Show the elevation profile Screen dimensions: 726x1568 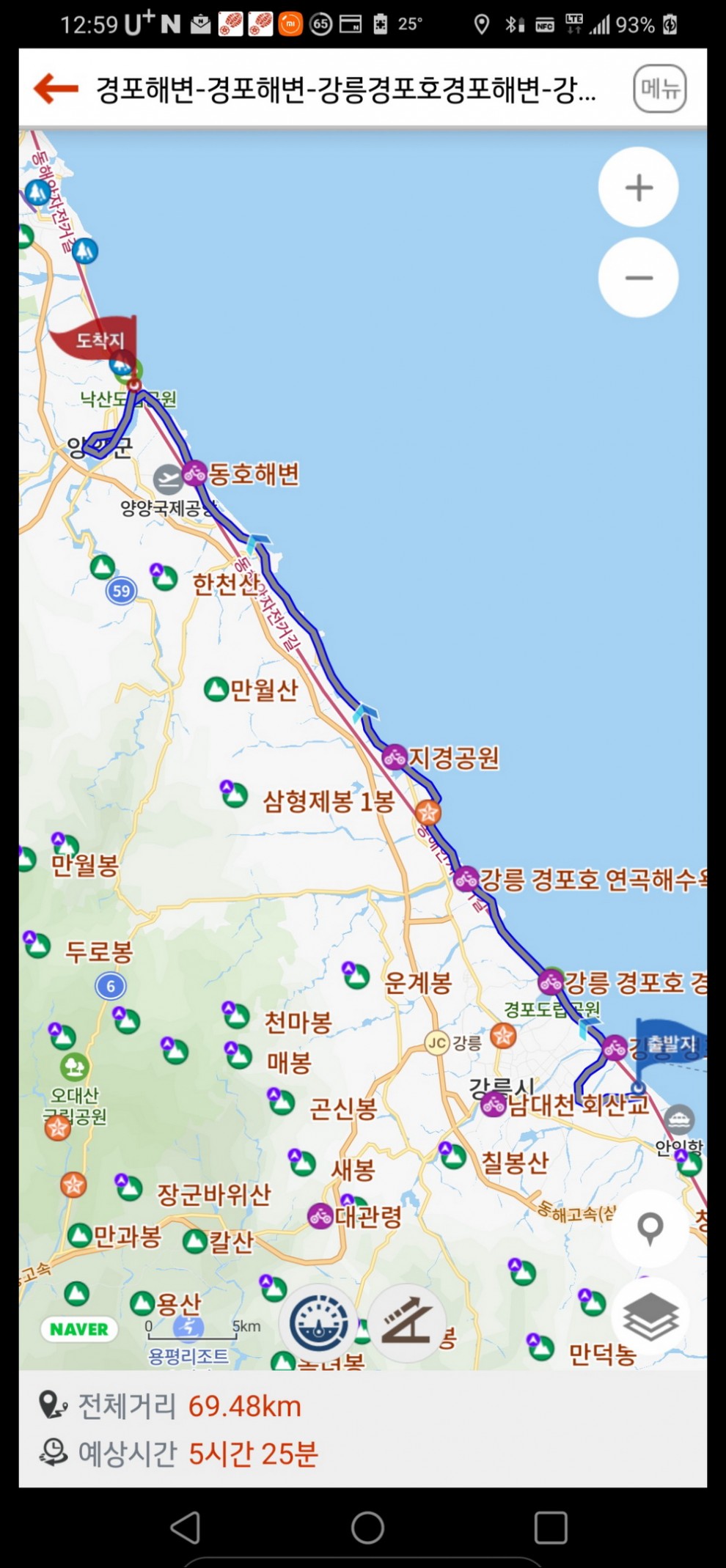coord(407,1323)
